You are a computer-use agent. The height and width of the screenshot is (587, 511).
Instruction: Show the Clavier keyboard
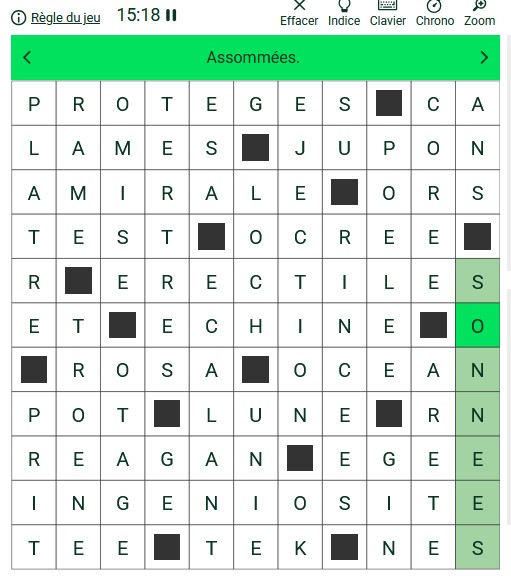pos(388,14)
